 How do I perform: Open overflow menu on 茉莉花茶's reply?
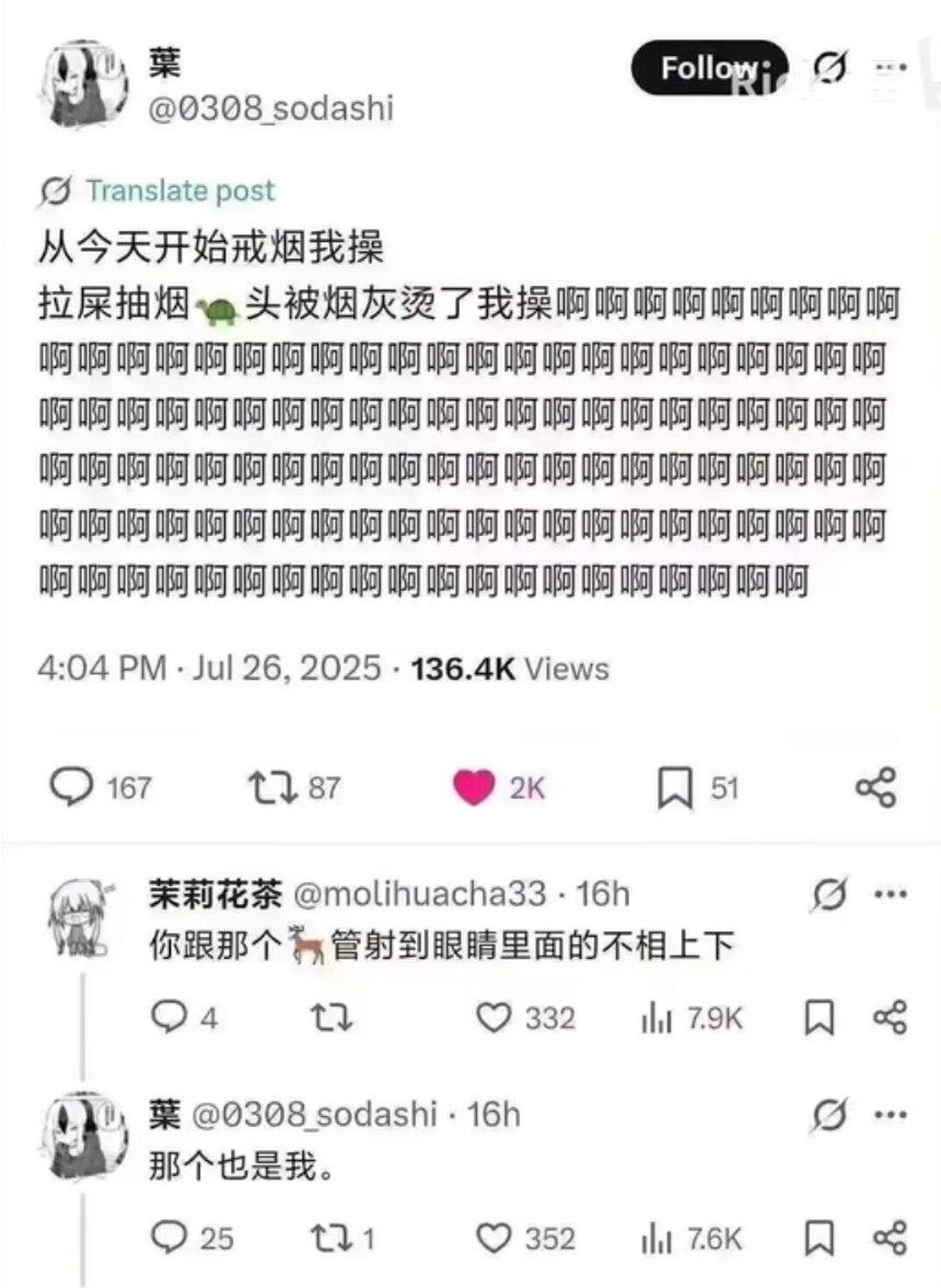click(890, 894)
